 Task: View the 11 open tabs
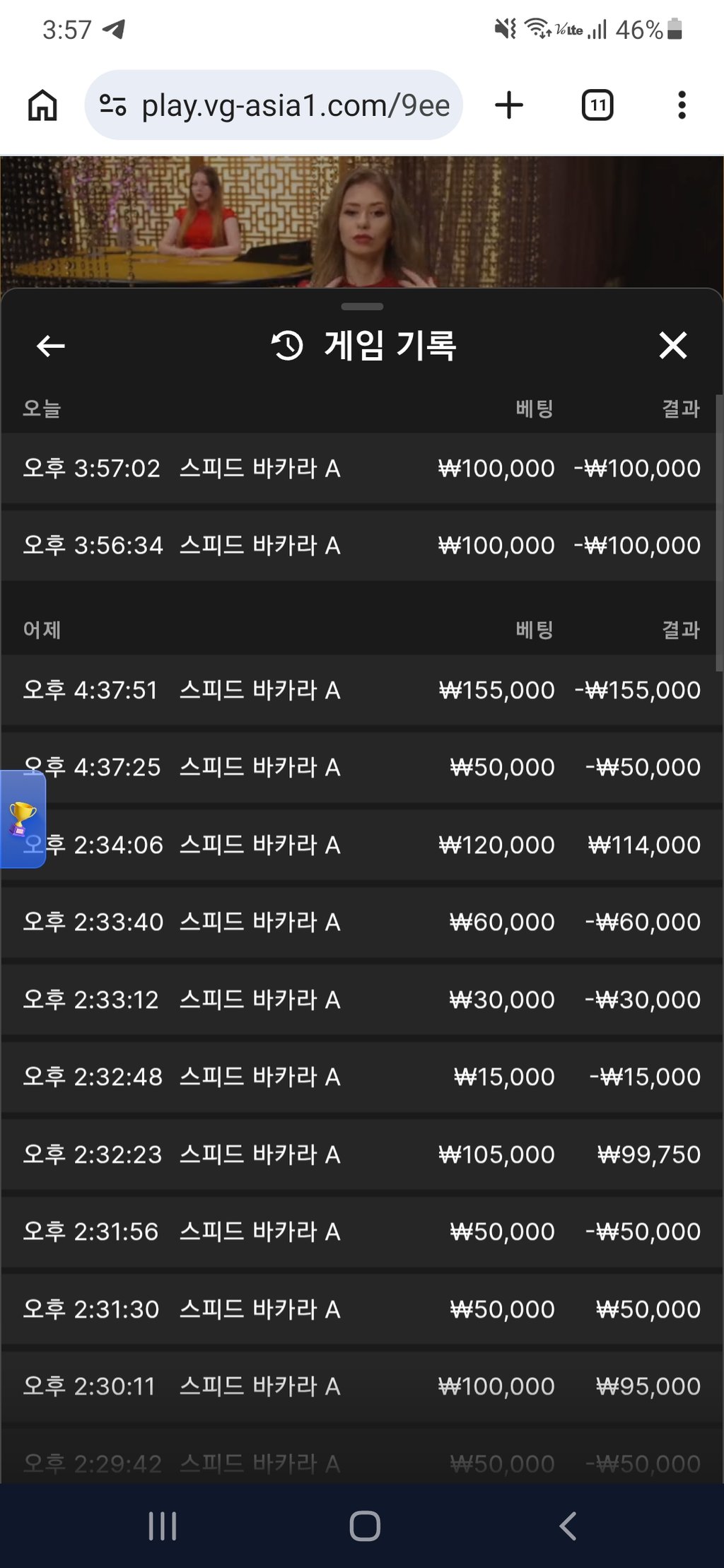(597, 105)
